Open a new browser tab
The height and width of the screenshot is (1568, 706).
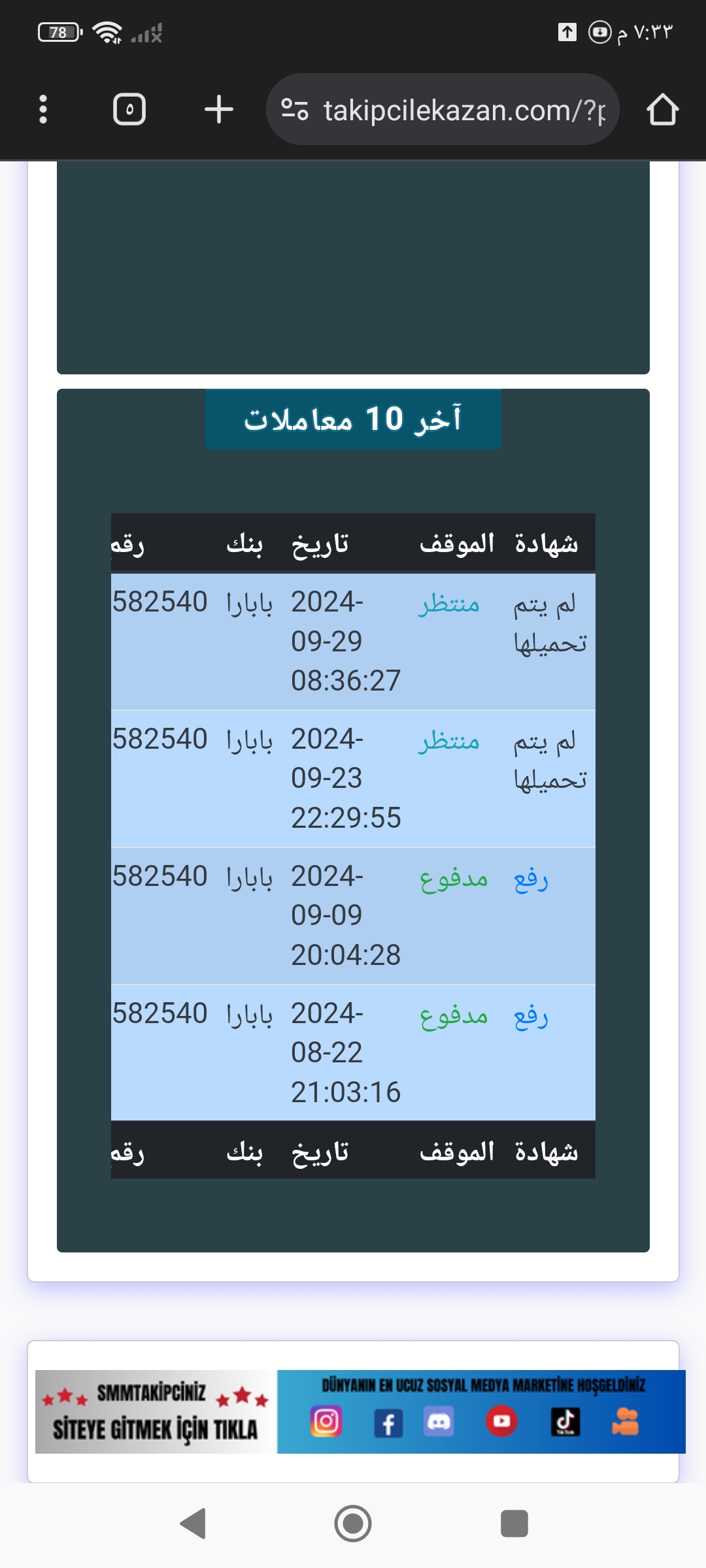(218, 109)
